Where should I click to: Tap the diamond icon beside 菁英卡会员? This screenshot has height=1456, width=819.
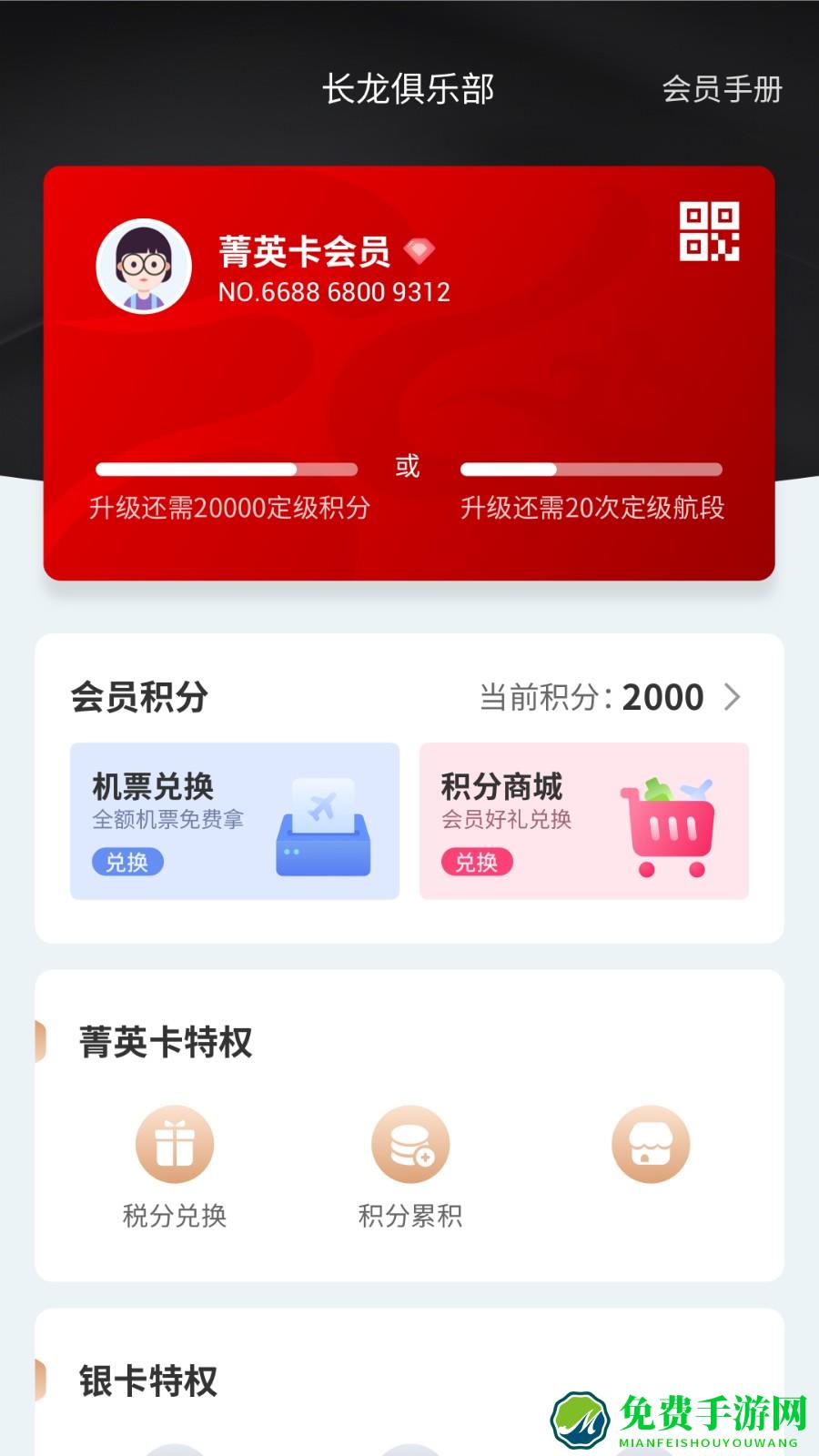[420, 252]
